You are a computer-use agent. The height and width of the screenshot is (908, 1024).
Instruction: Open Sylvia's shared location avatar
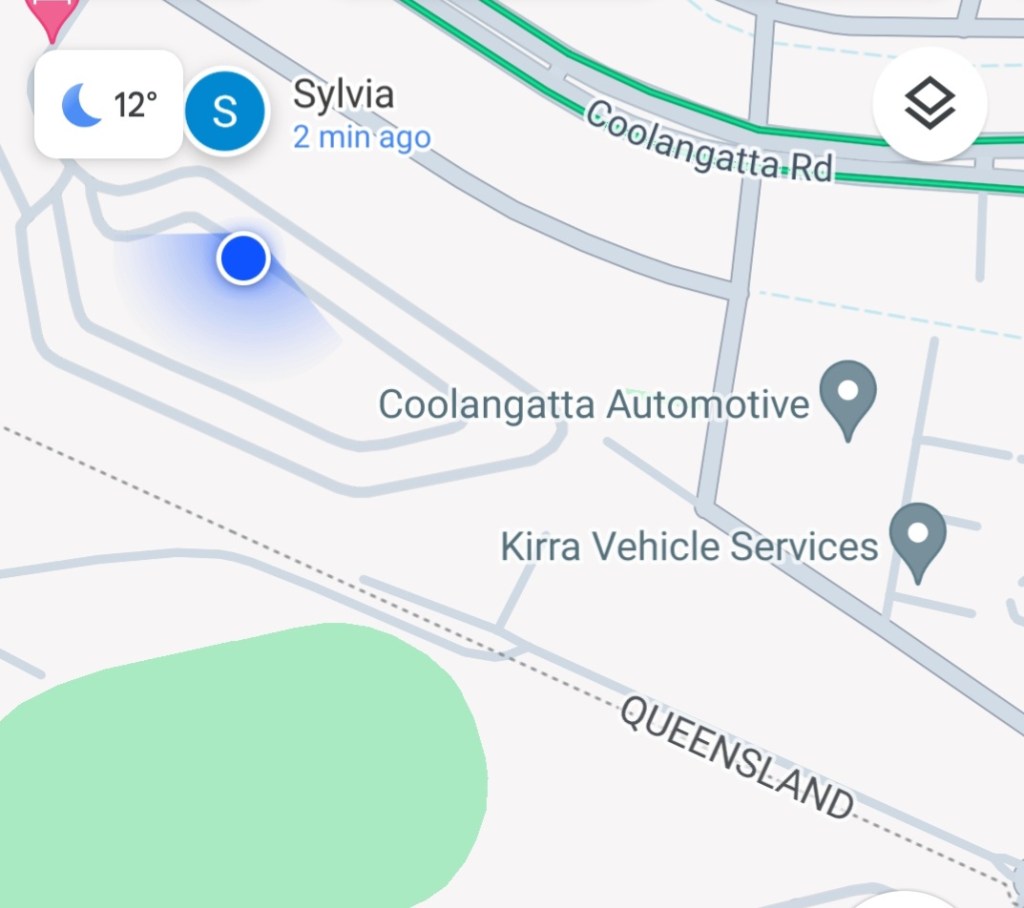[225, 112]
